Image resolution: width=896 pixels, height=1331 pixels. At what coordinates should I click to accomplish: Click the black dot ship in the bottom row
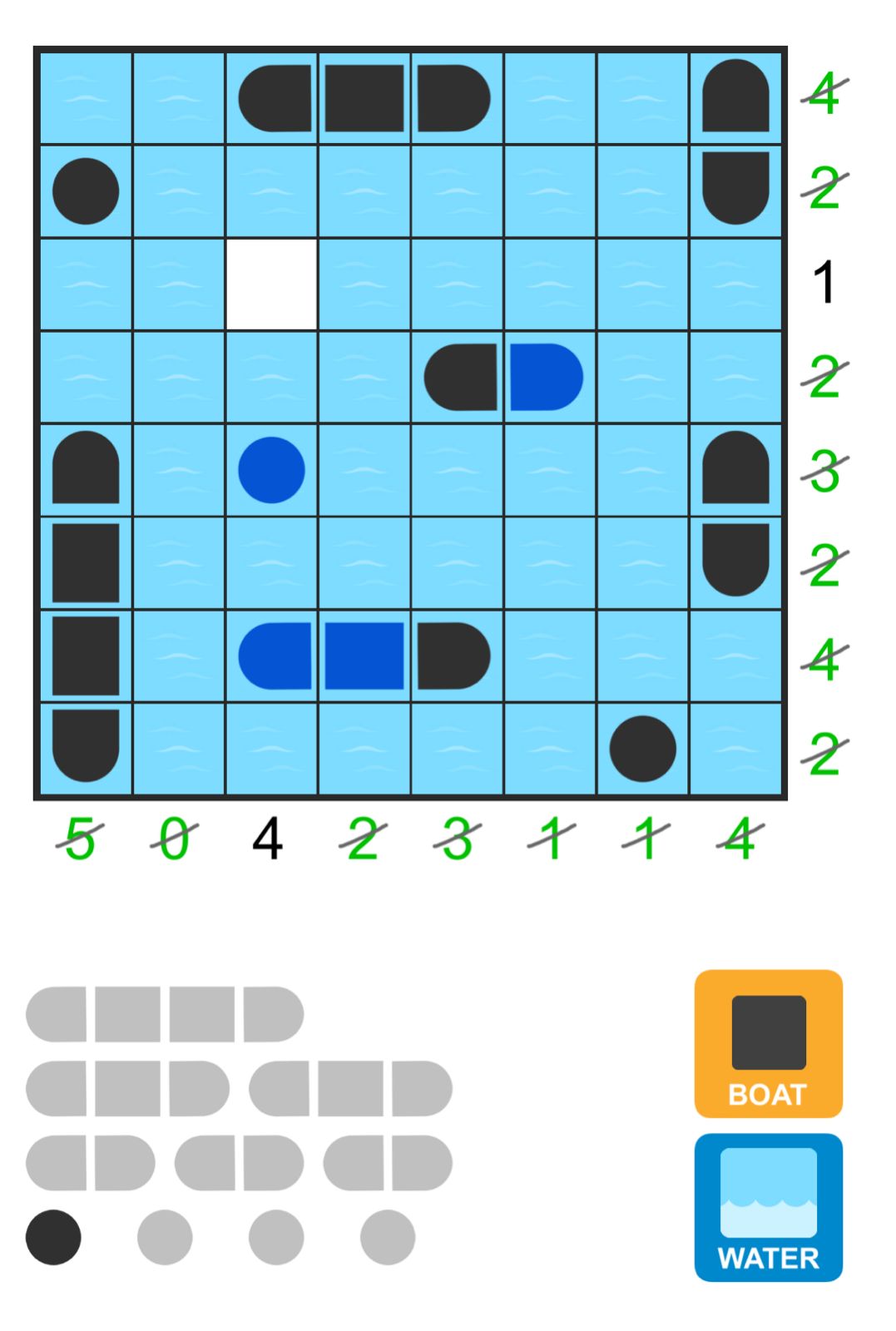642,747
